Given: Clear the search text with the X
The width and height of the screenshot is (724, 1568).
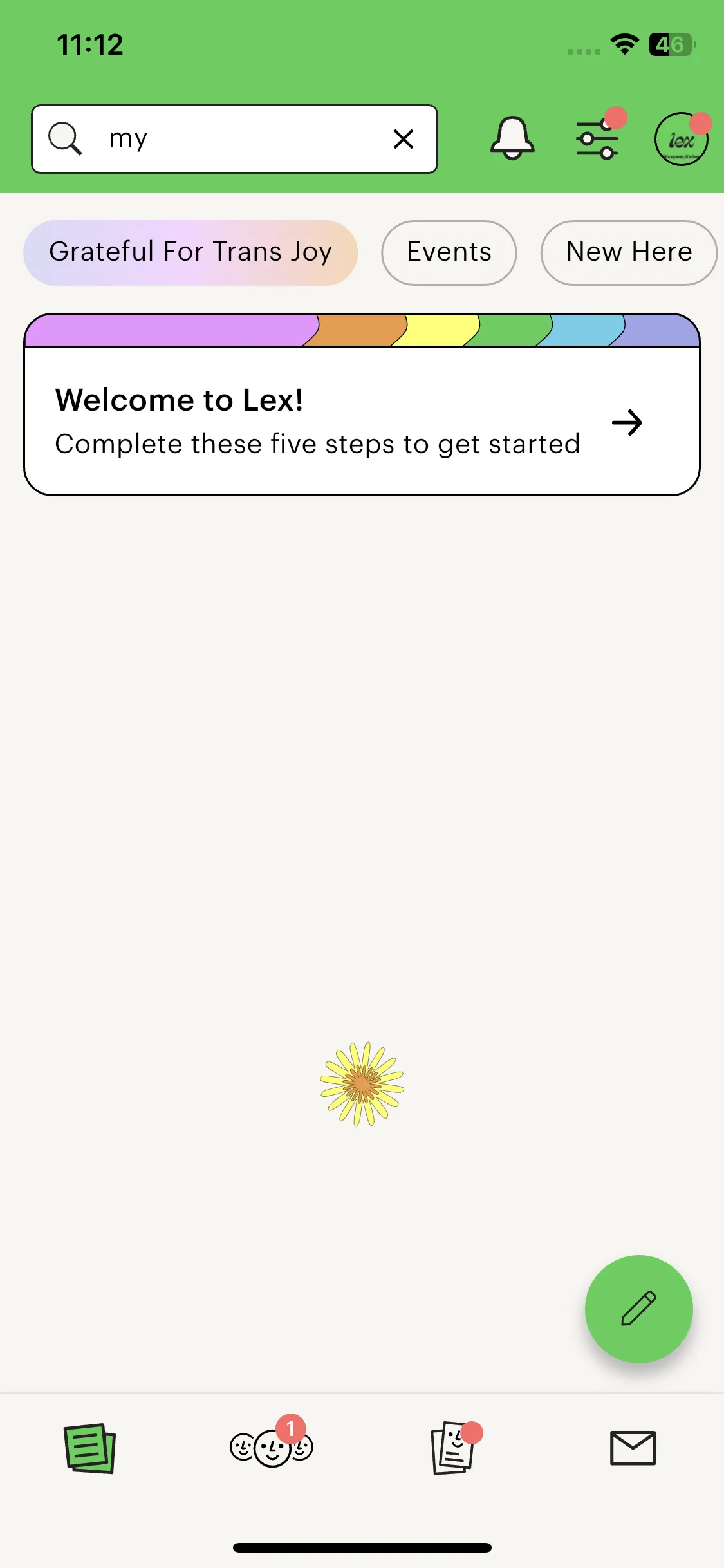Looking at the screenshot, I should point(404,139).
